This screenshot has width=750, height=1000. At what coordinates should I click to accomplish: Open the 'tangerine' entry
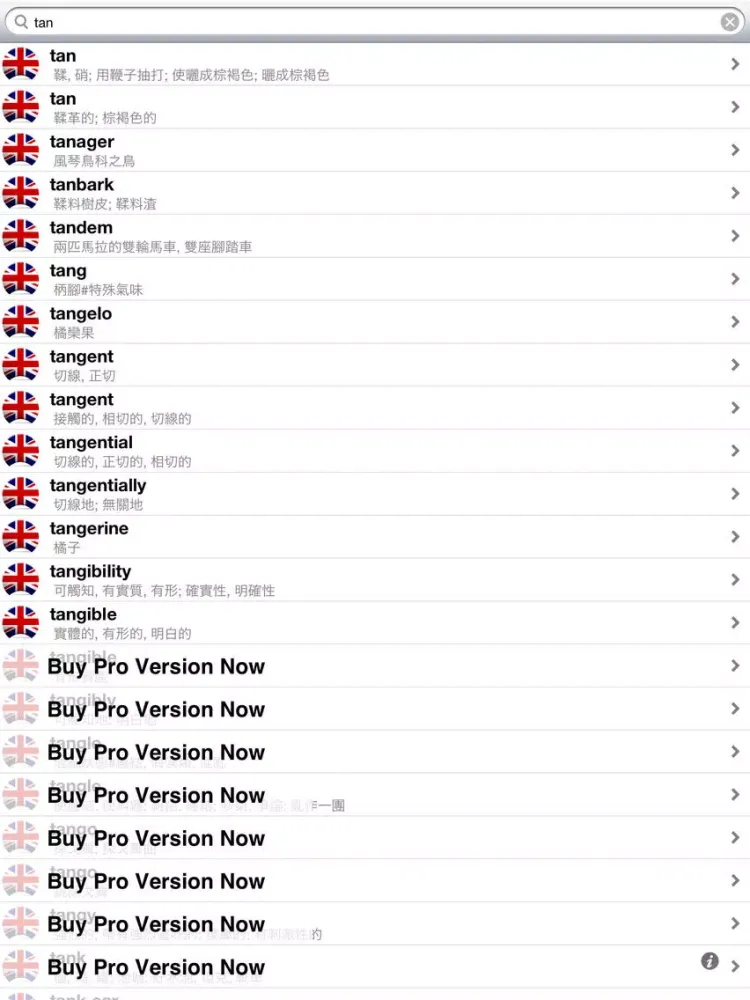click(375, 537)
